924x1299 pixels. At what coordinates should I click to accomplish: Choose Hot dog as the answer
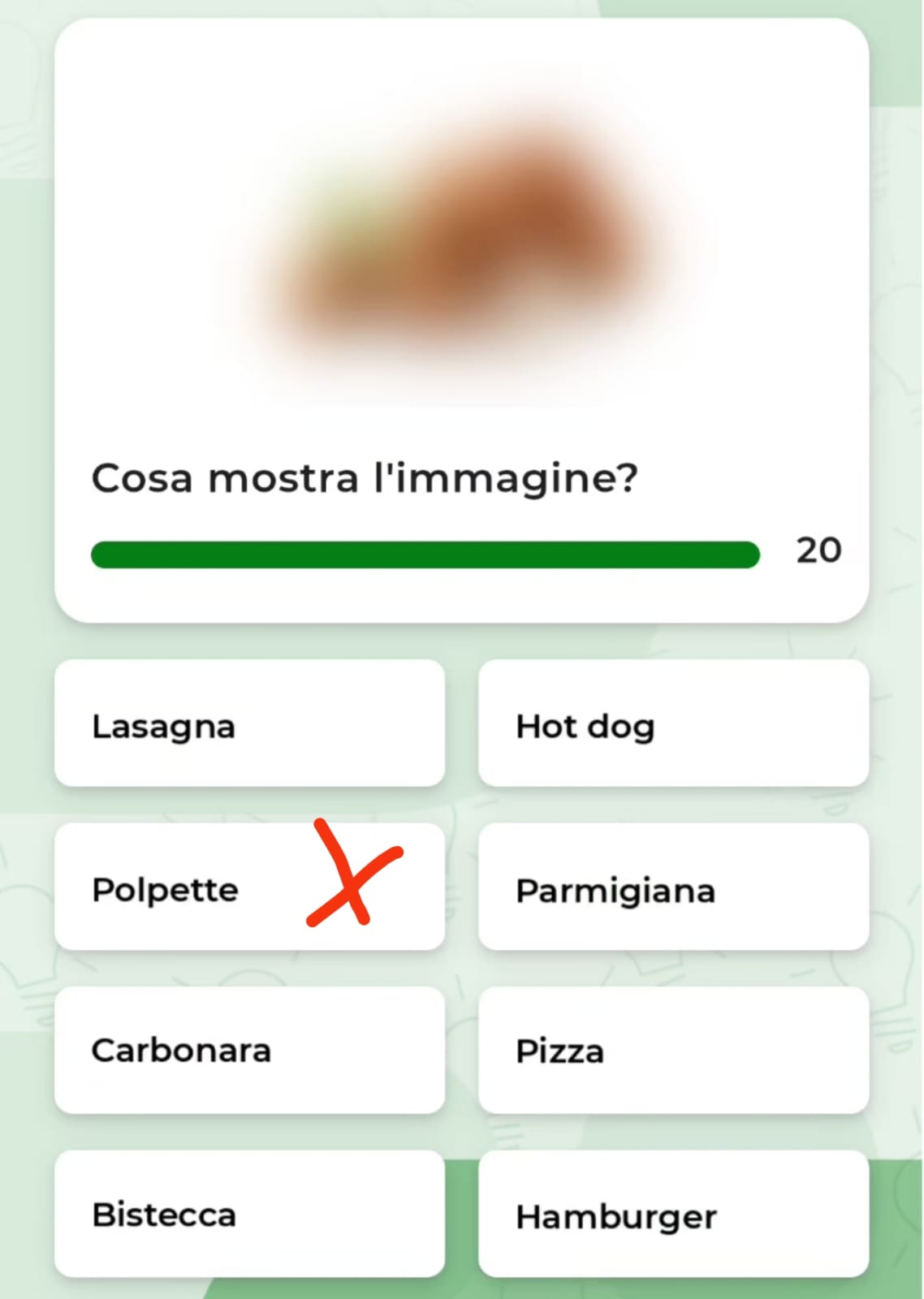tap(673, 723)
